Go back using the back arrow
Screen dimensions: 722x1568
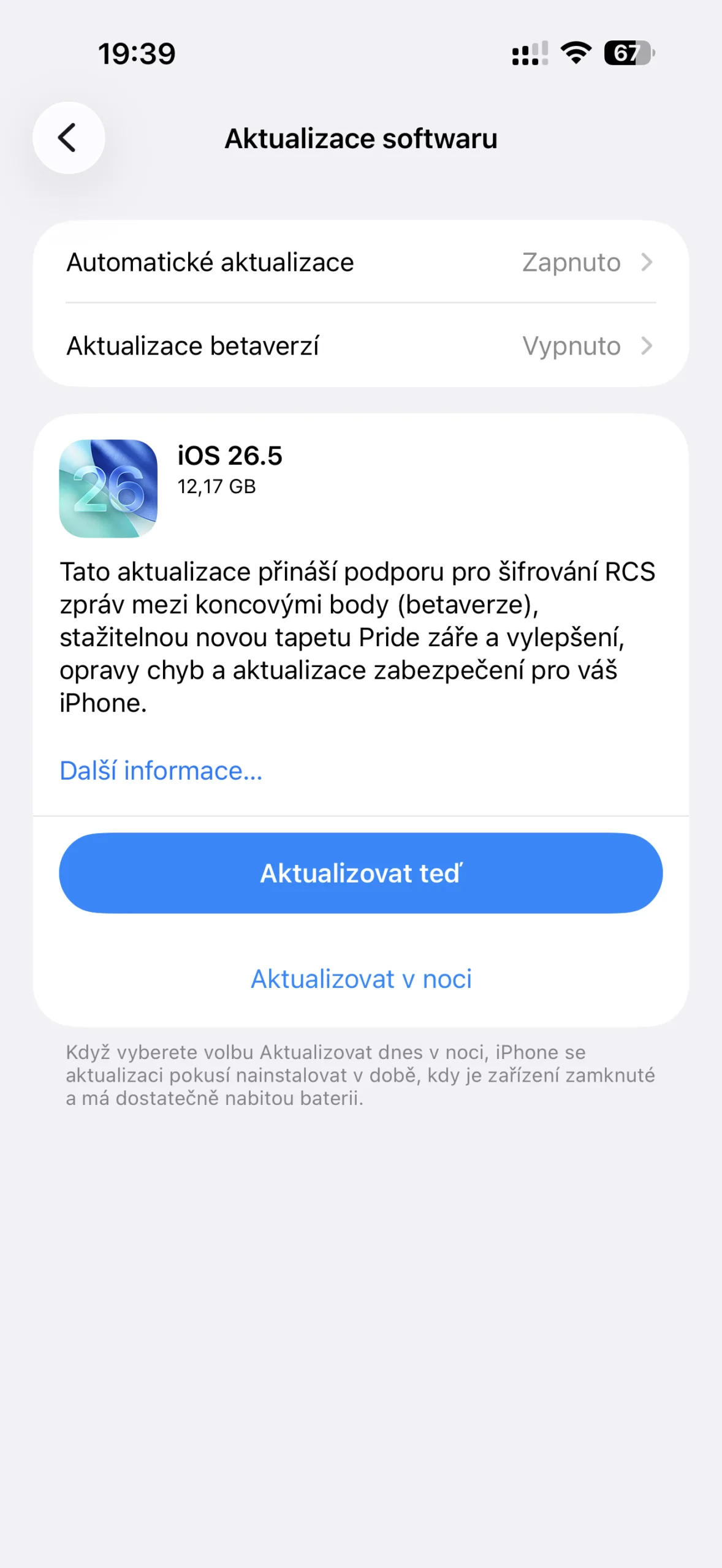[69, 138]
